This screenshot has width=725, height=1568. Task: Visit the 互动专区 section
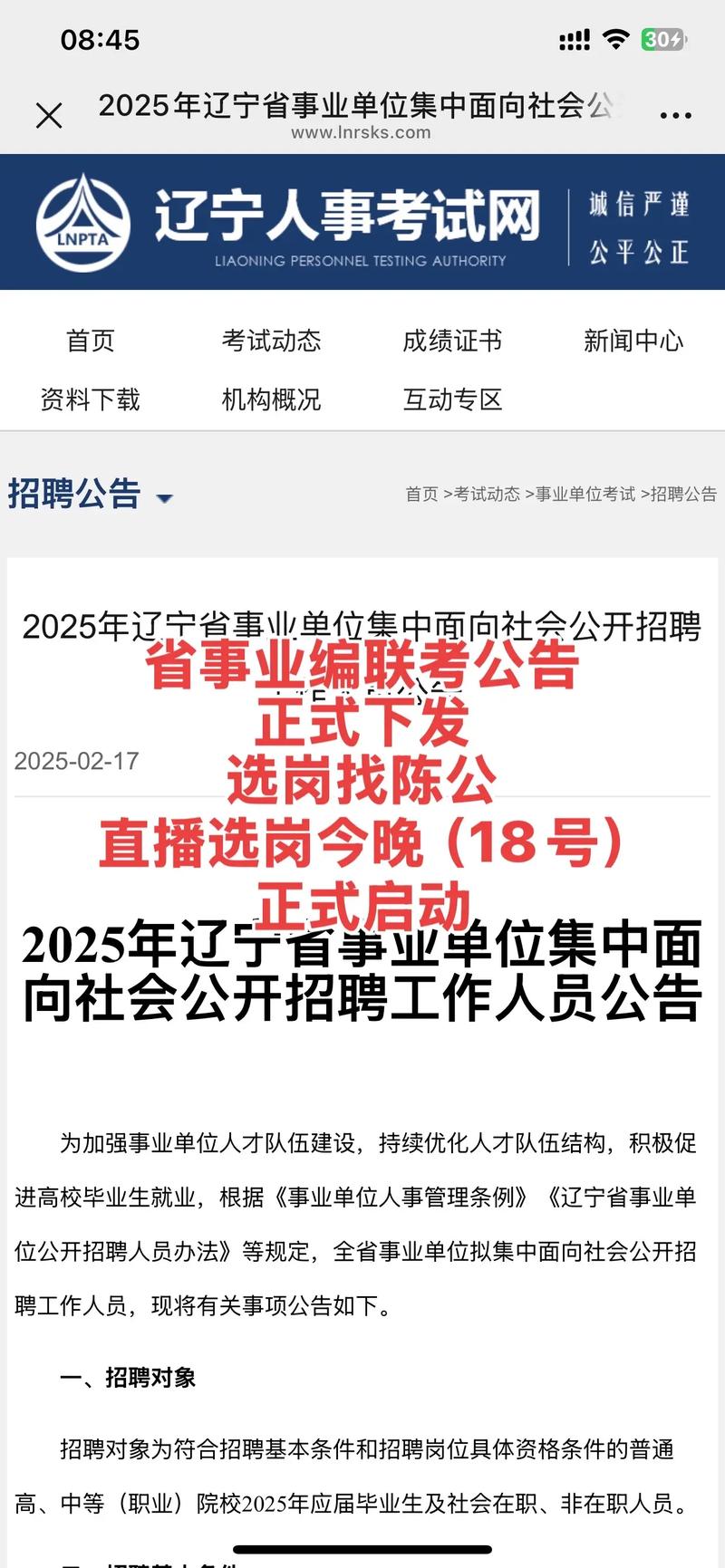454,399
